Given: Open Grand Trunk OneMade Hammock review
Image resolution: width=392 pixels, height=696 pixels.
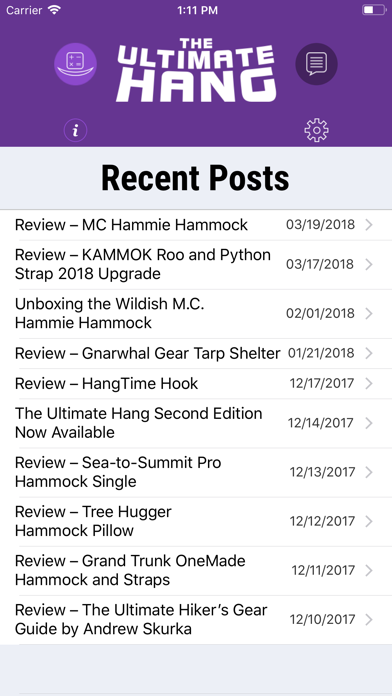Looking at the screenshot, I should (196, 570).
